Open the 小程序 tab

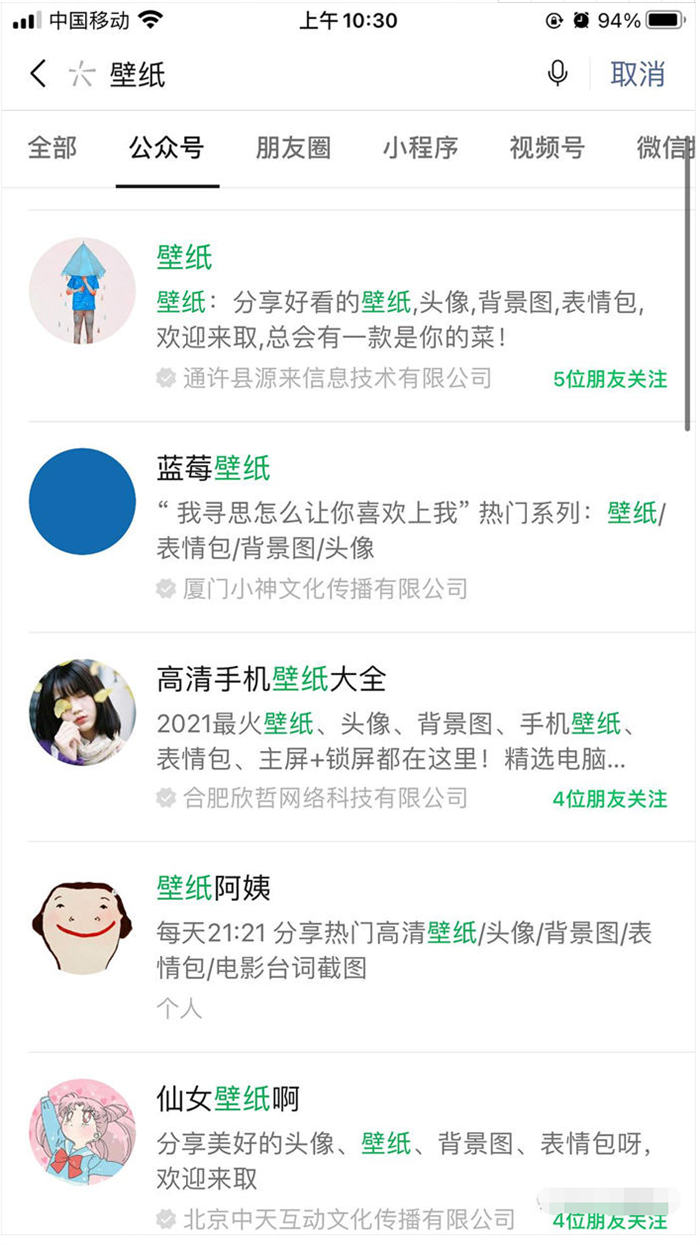[x=420, y=148]
